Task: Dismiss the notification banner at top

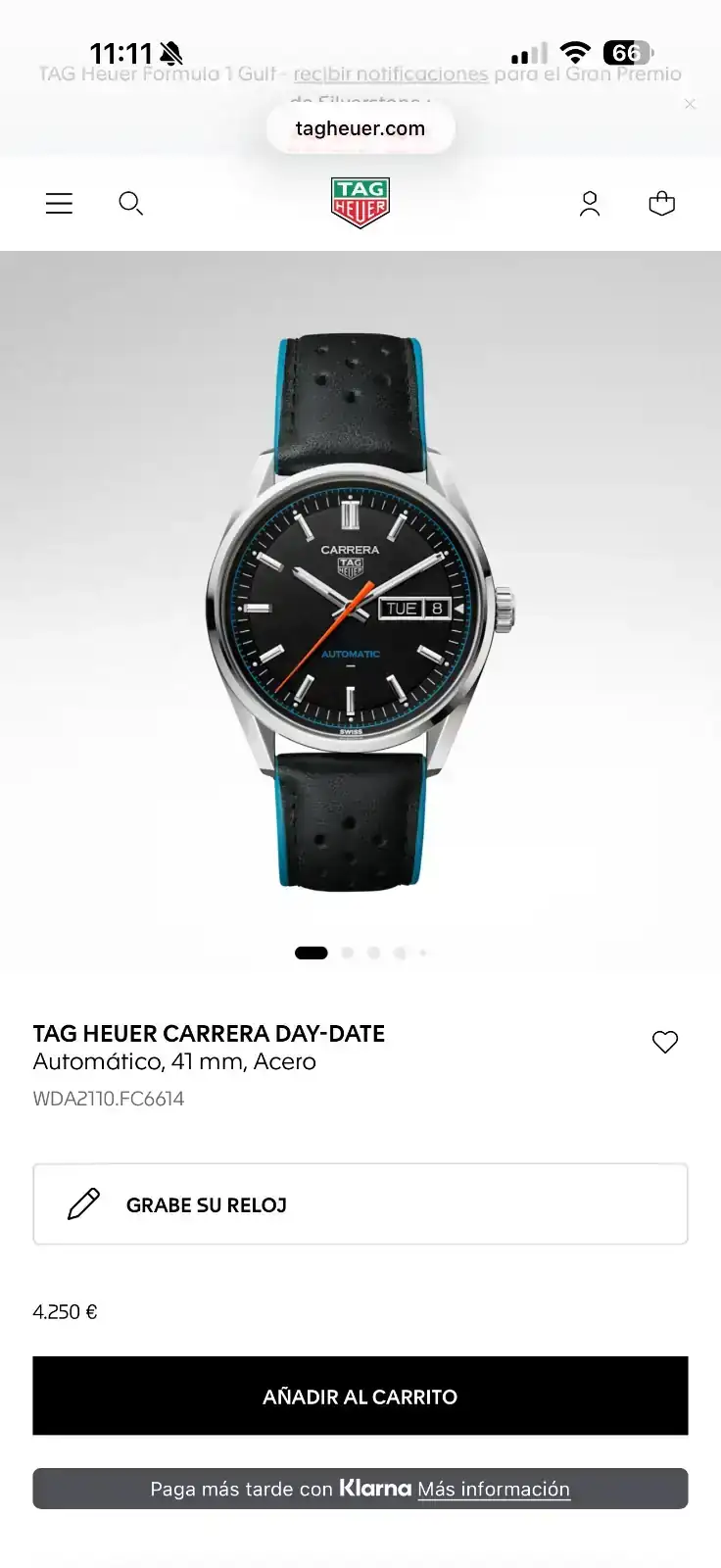Action: pyautogui.click(x=690, y=104)
